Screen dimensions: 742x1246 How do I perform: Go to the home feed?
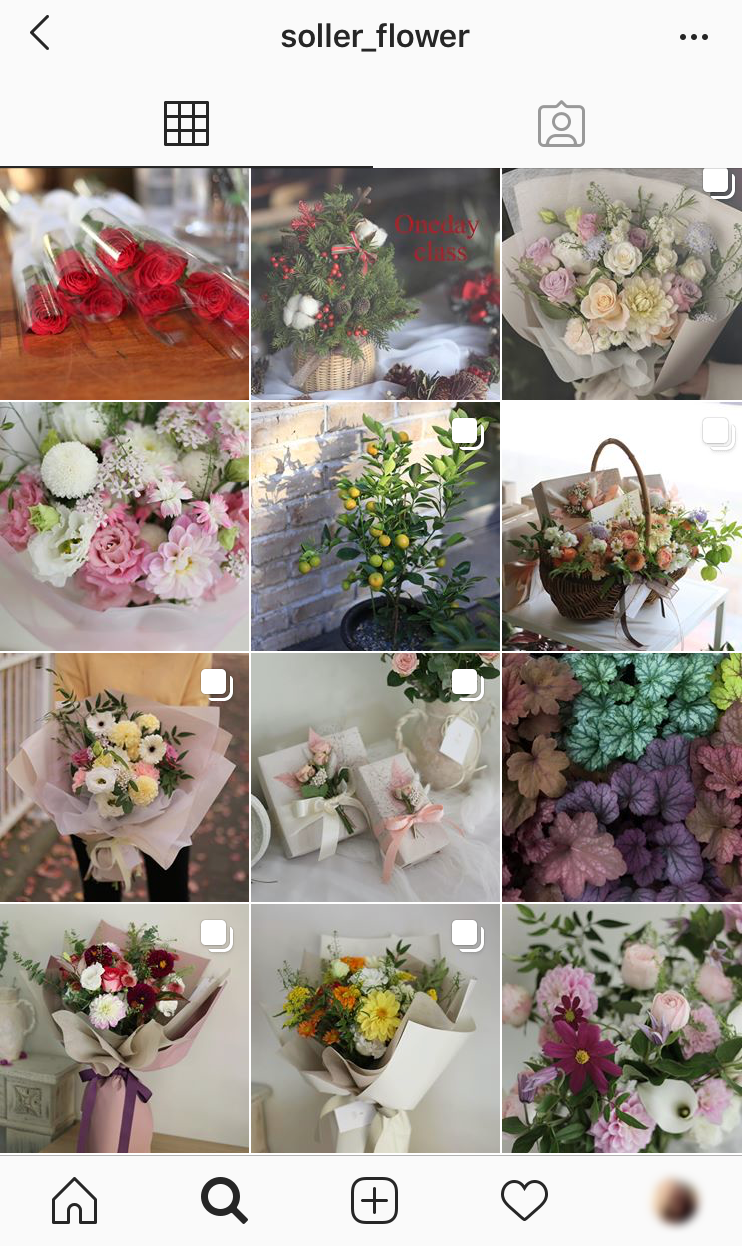(74, 1200)
